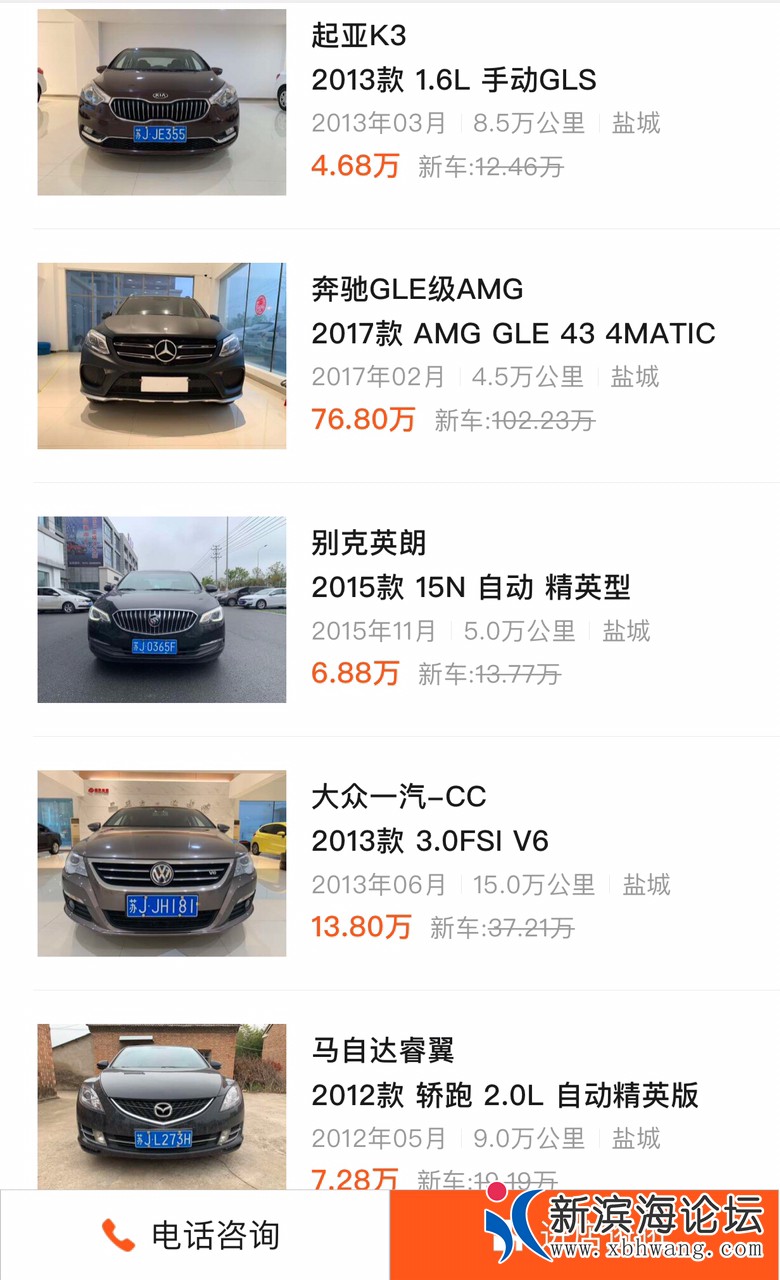Image resolution: width=780 pixels, height=1280 pixels.
Task: Tap the 马自达睿翼 2012款 listing
Action: click(504, 1095)
